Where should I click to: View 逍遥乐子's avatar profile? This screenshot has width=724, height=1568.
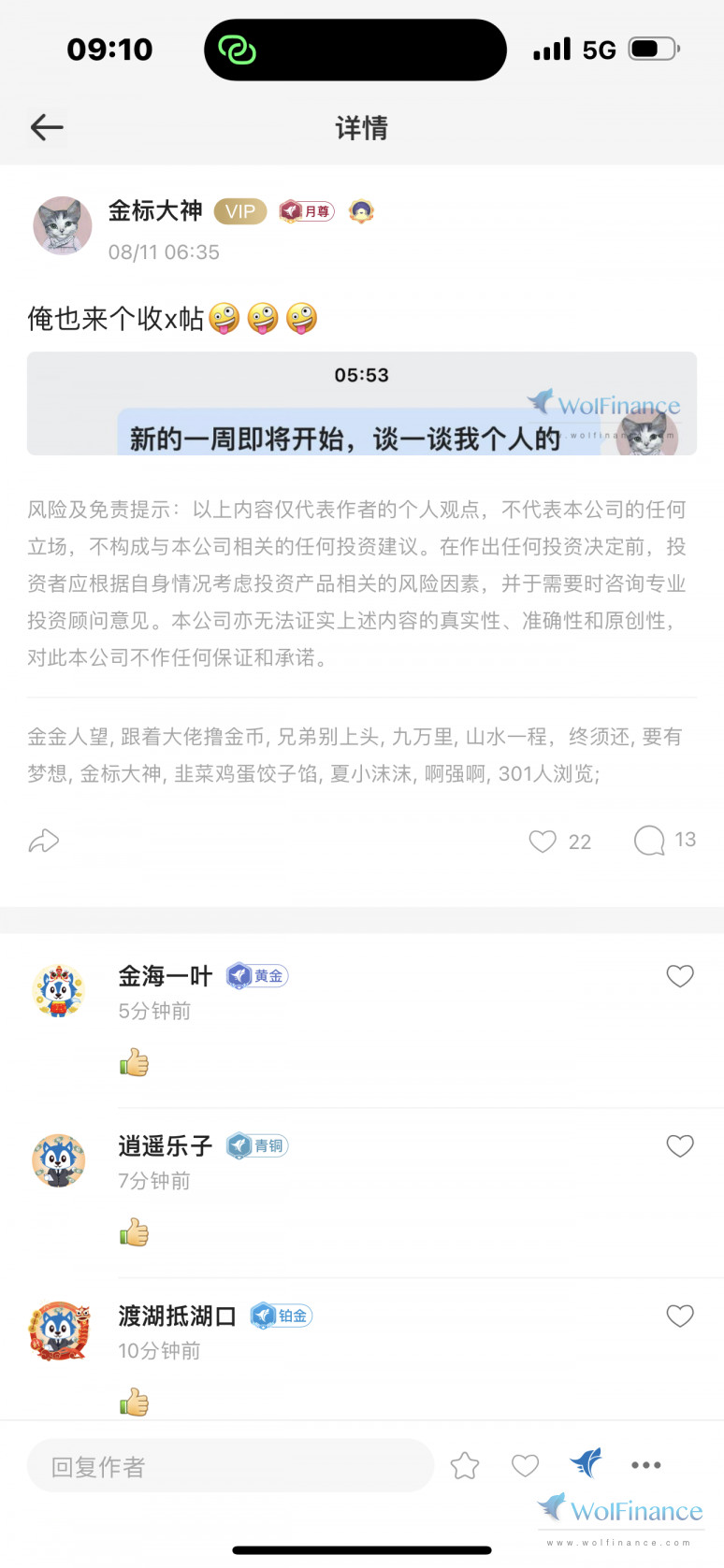[59, 1161]
